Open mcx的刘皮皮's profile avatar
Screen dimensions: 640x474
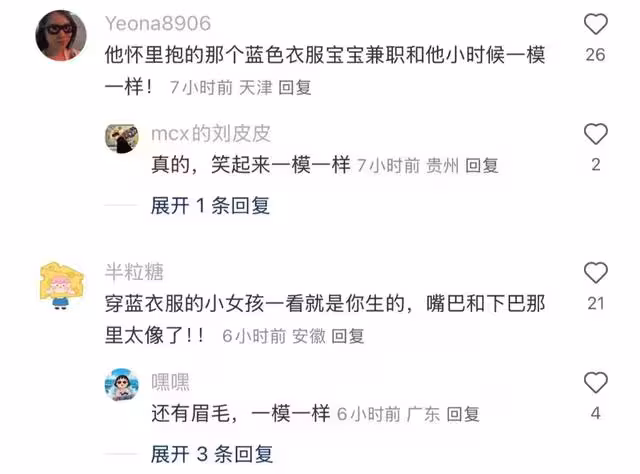122,137
